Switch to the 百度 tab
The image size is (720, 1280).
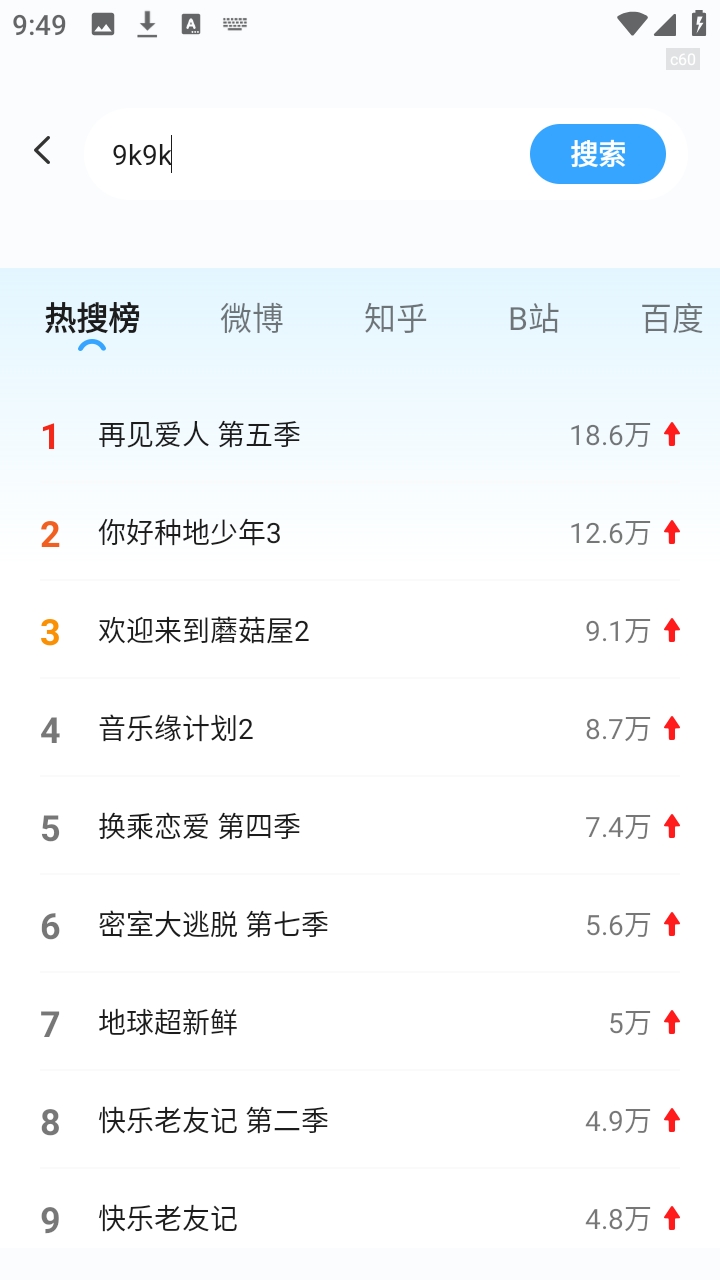pyautogui.click(x=672, y=318)
